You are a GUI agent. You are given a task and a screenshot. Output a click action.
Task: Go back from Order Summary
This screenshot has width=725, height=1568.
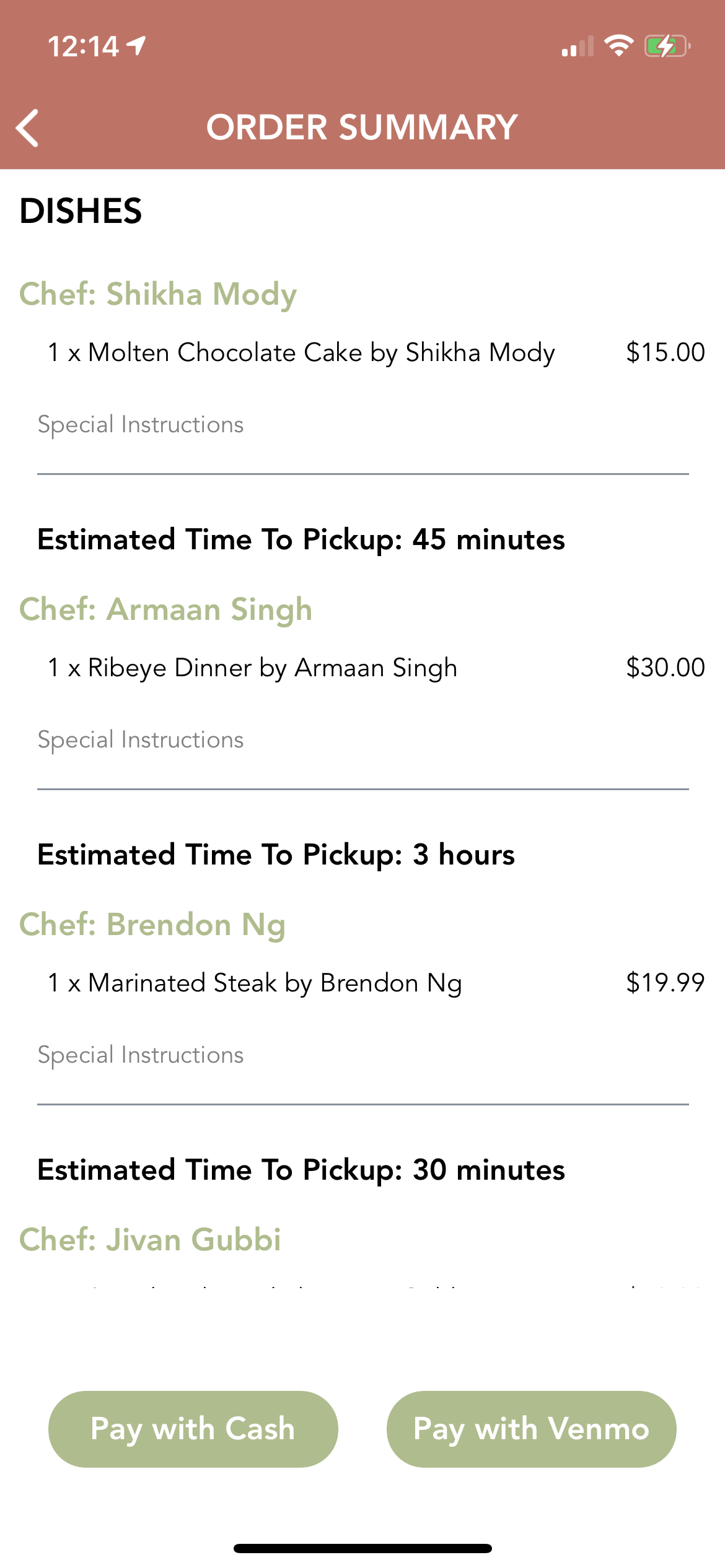28,128
